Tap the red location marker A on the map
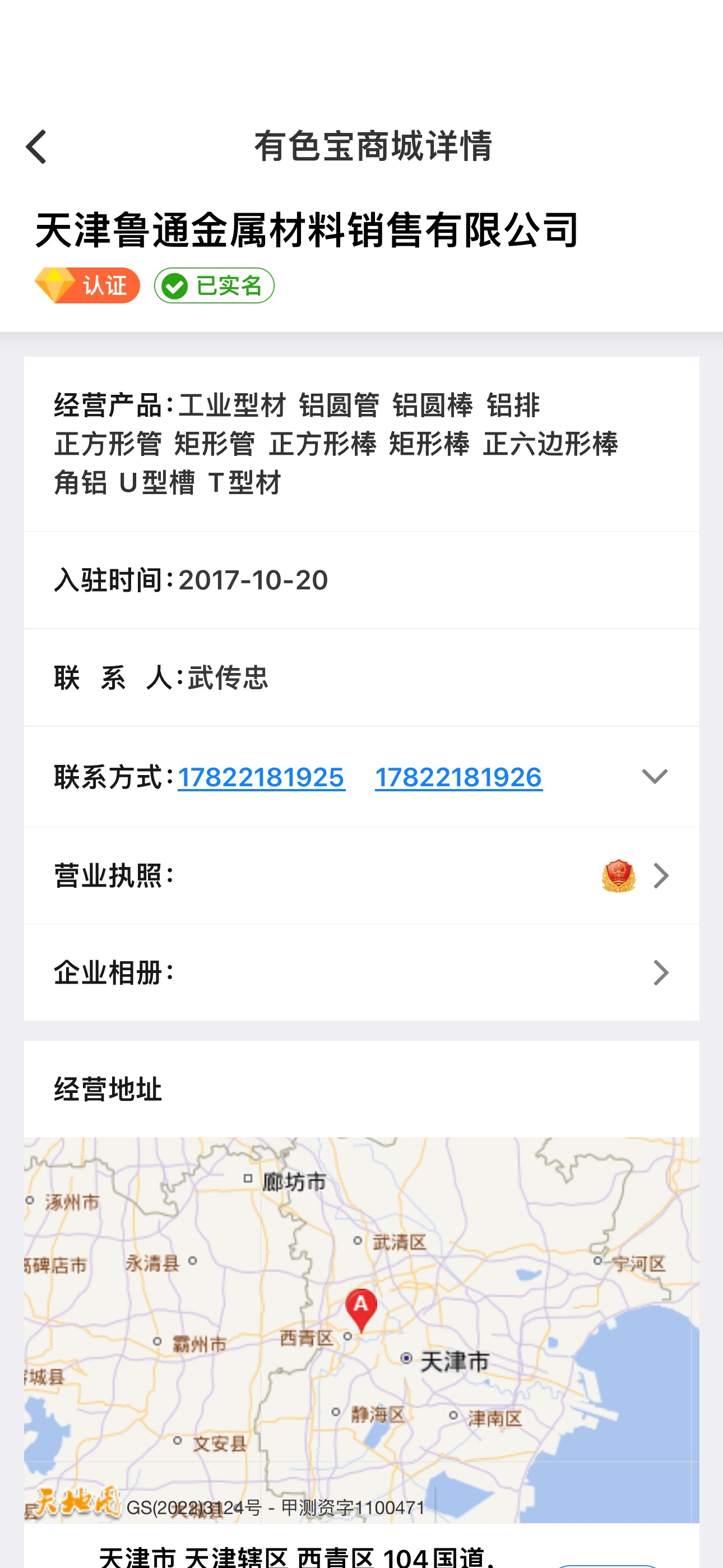 pos(361,1309)
